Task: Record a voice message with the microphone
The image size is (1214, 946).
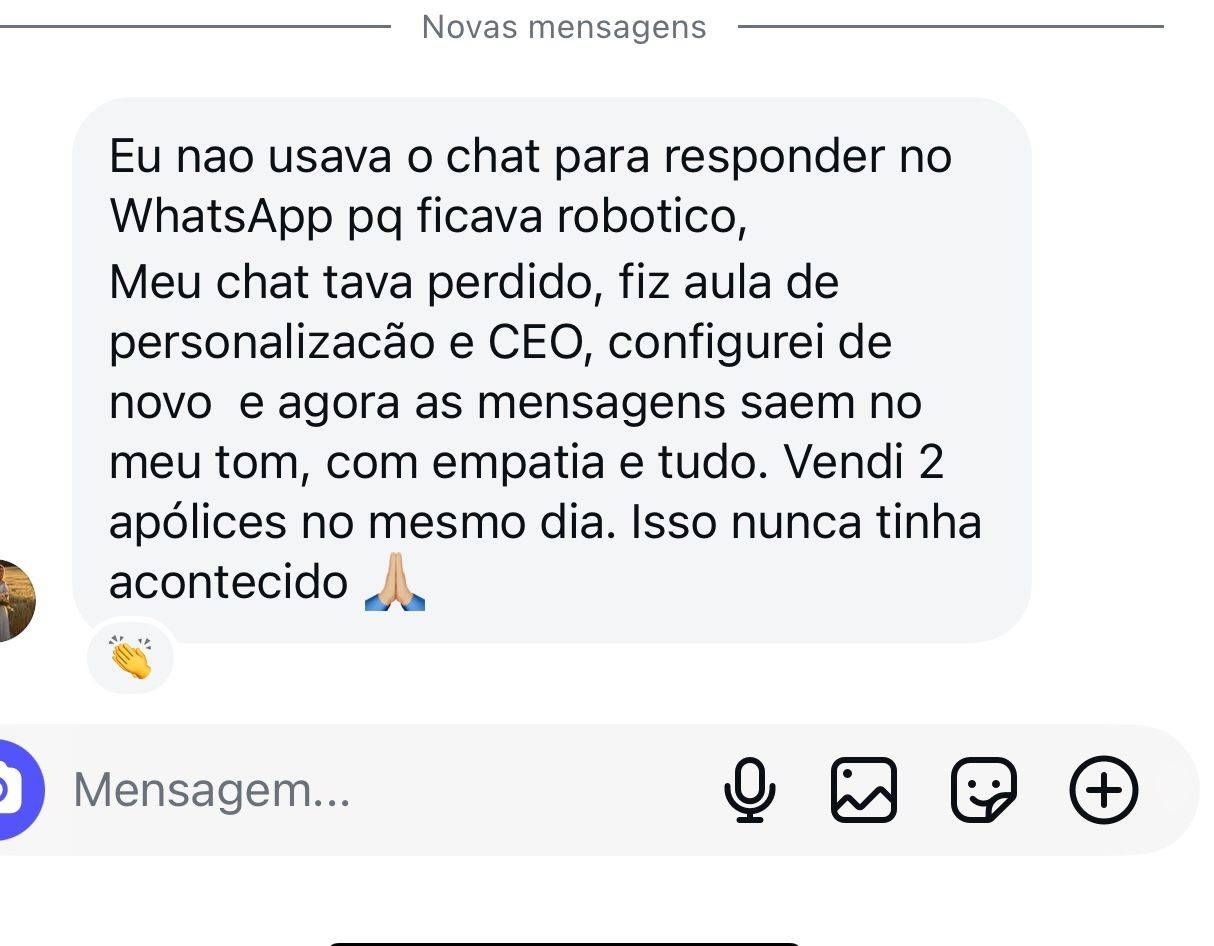Action: tap(749, 790)
